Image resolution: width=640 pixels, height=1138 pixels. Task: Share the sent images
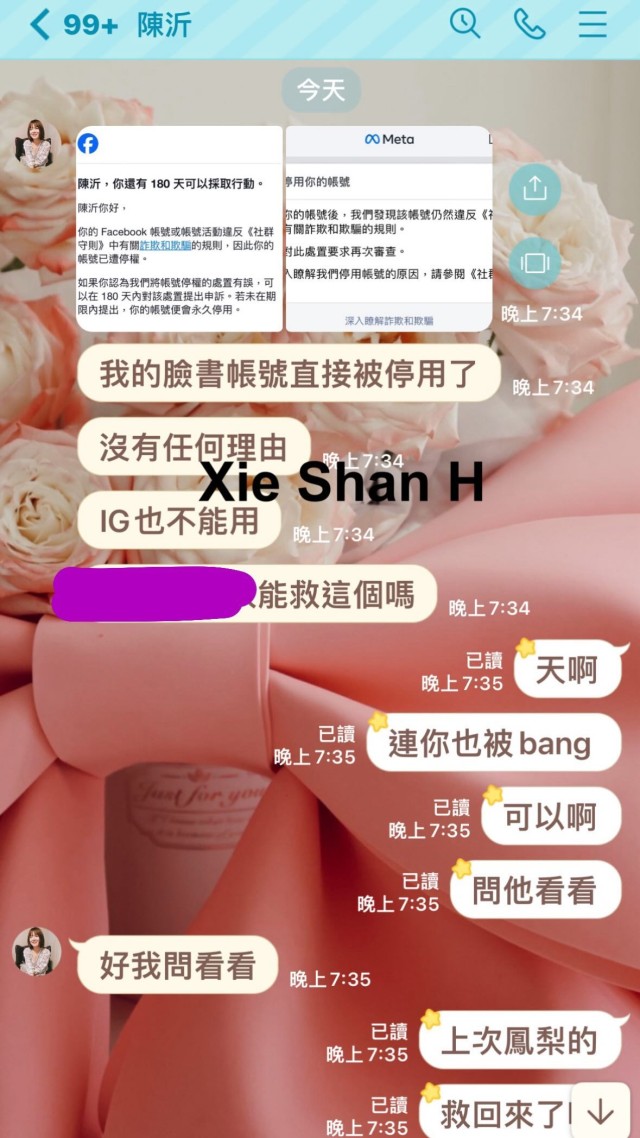534,189
